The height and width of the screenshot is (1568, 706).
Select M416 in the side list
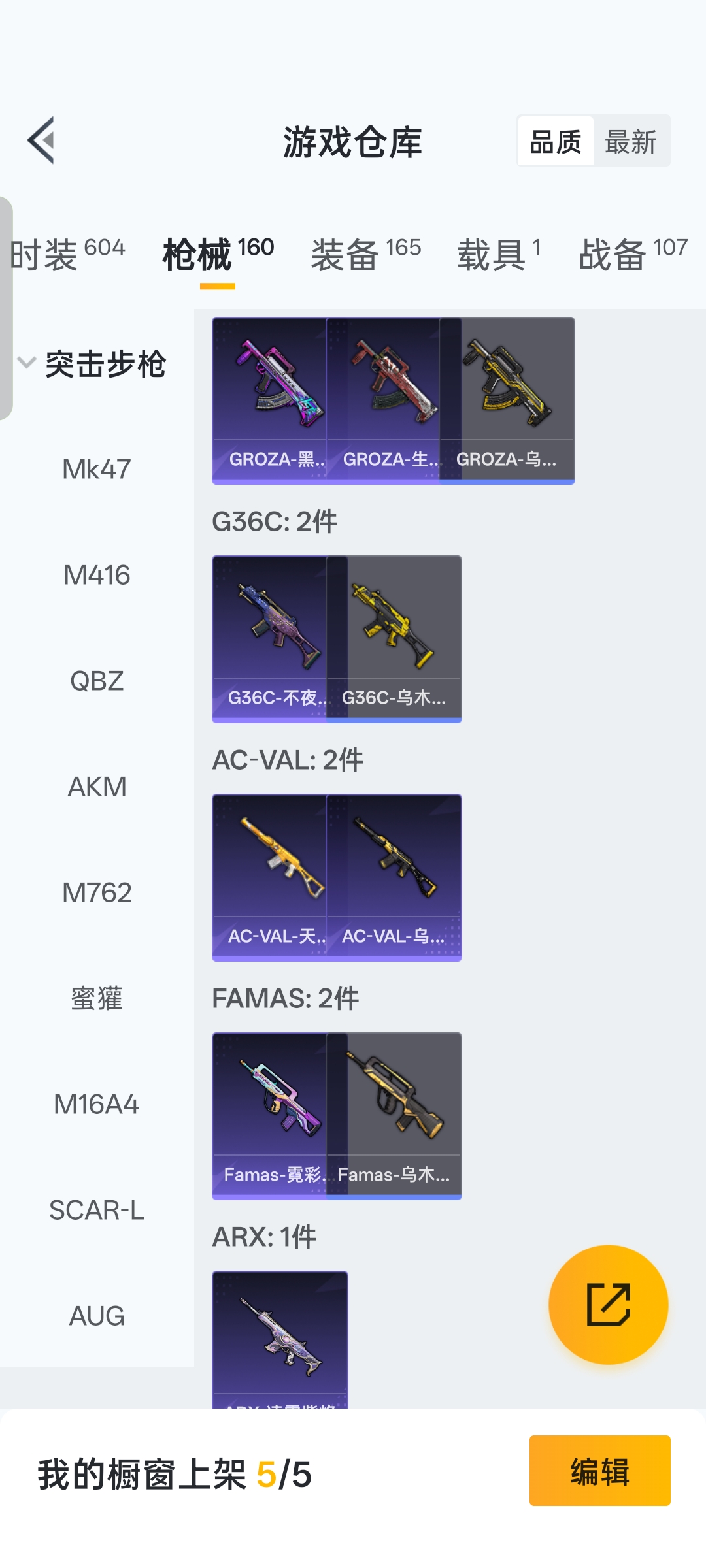pyautogui.click(x=97, y=575)
